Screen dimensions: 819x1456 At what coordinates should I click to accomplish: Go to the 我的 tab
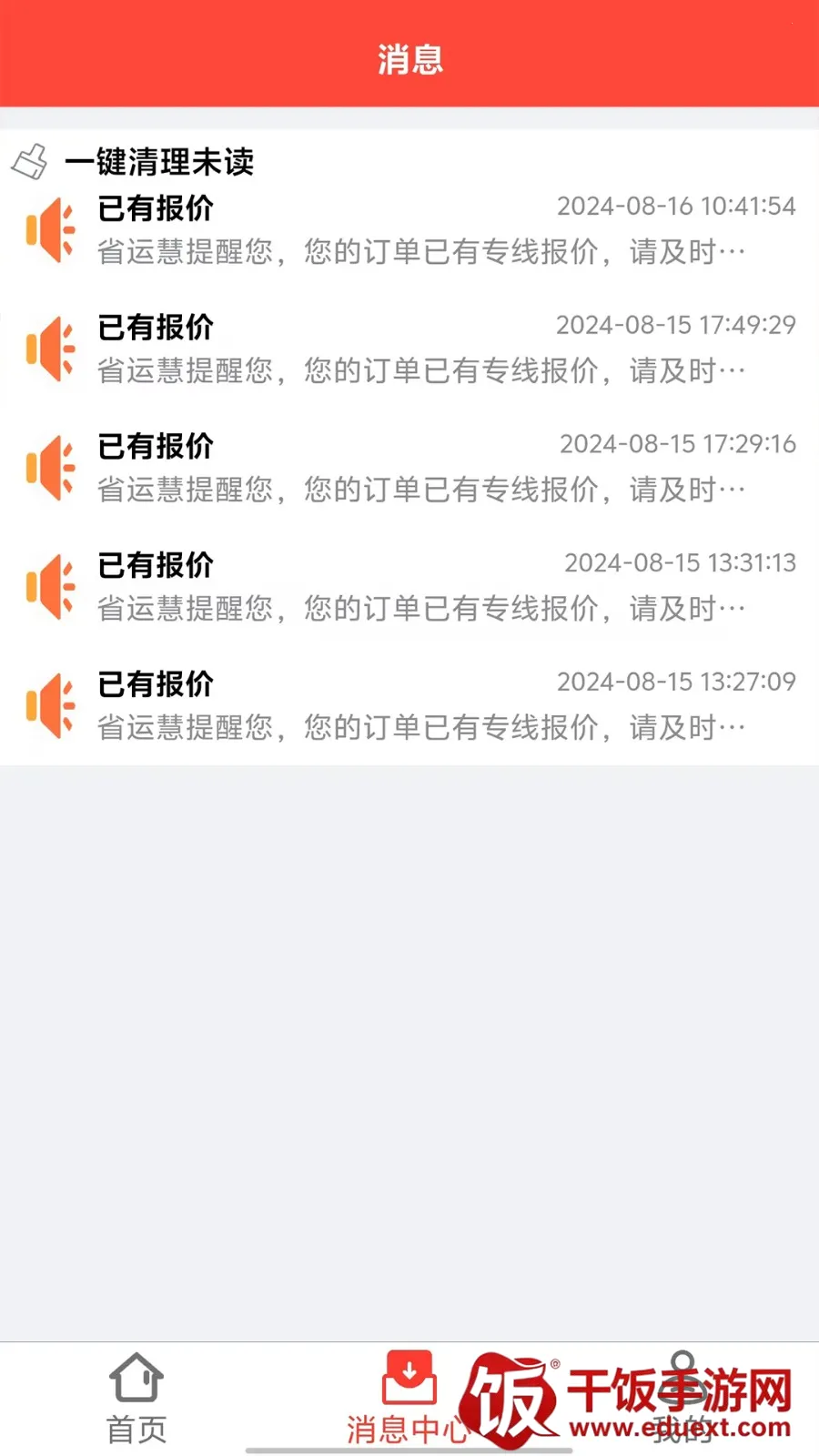point(682,1399)
